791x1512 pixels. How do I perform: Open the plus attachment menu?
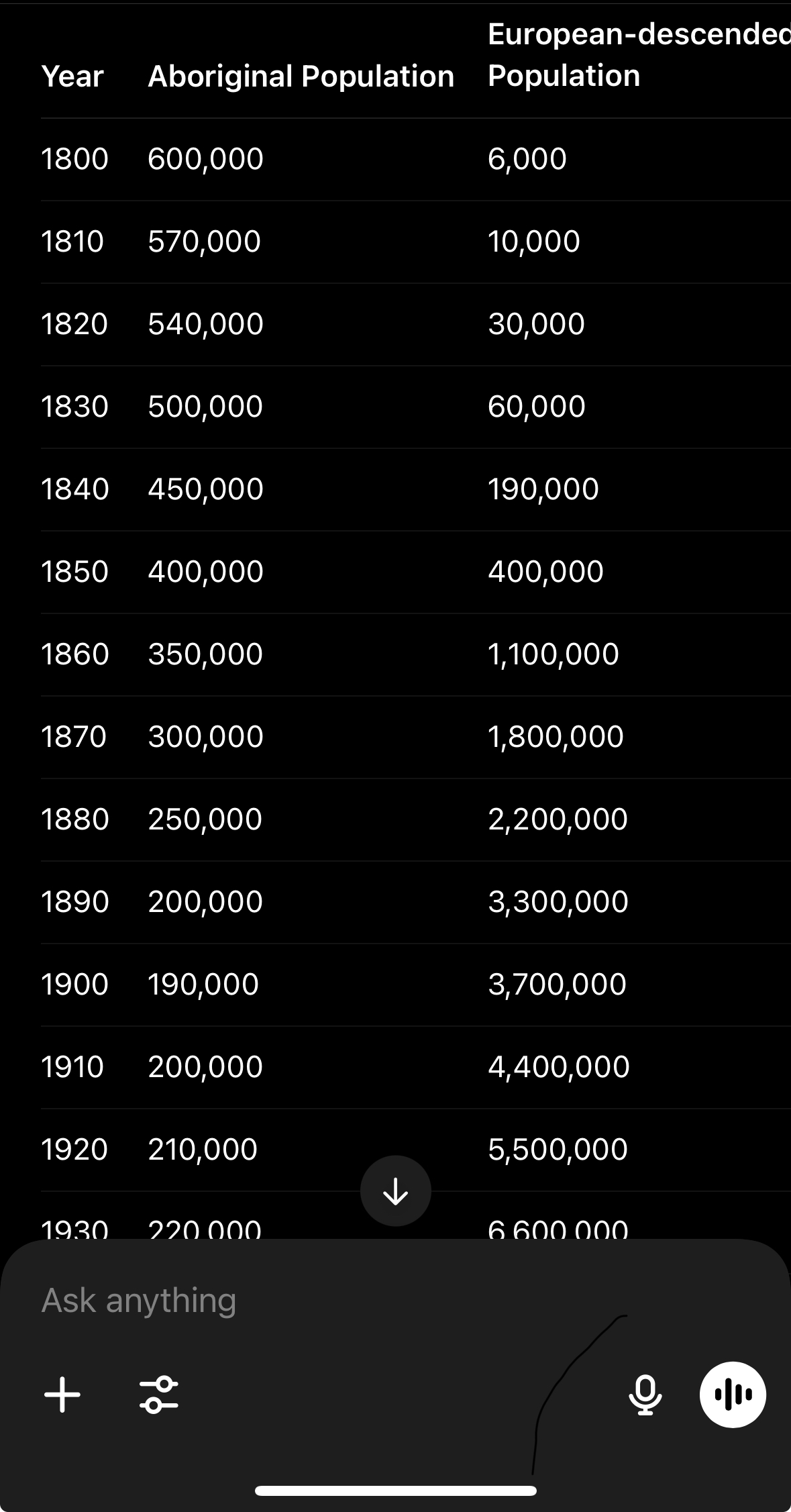(62, 1395)
